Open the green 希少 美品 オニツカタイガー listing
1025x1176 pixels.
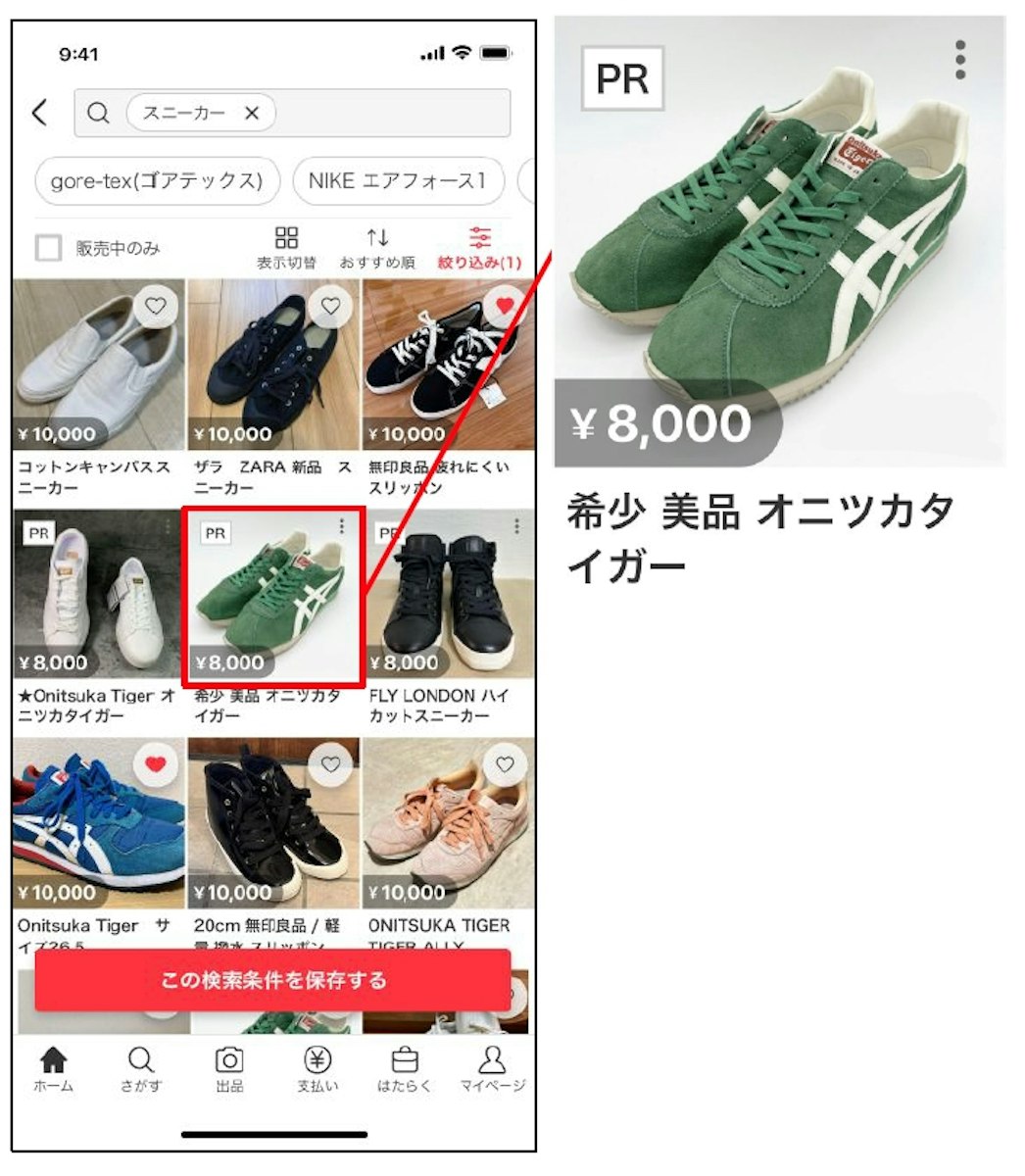273,596
